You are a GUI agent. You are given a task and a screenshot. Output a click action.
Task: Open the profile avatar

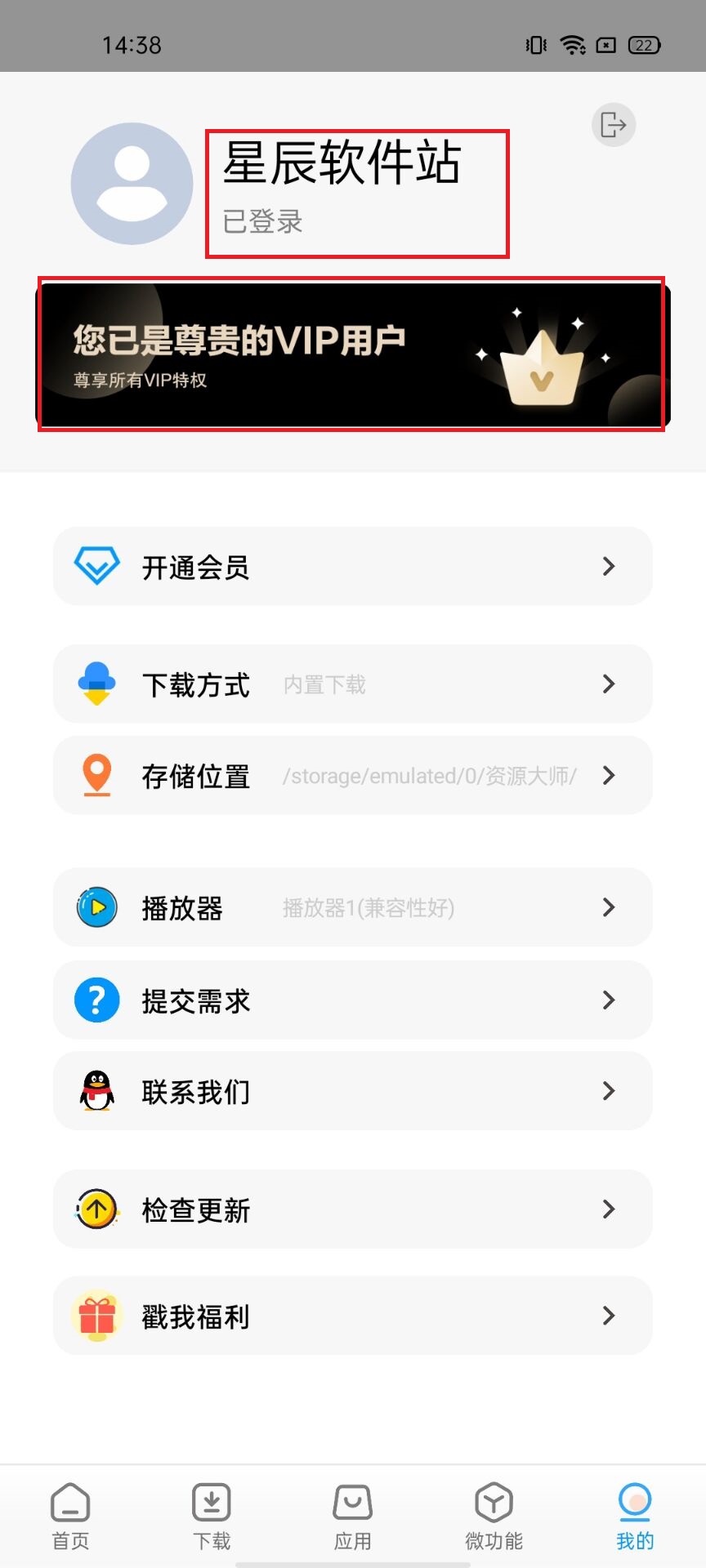tap(132, 184)
